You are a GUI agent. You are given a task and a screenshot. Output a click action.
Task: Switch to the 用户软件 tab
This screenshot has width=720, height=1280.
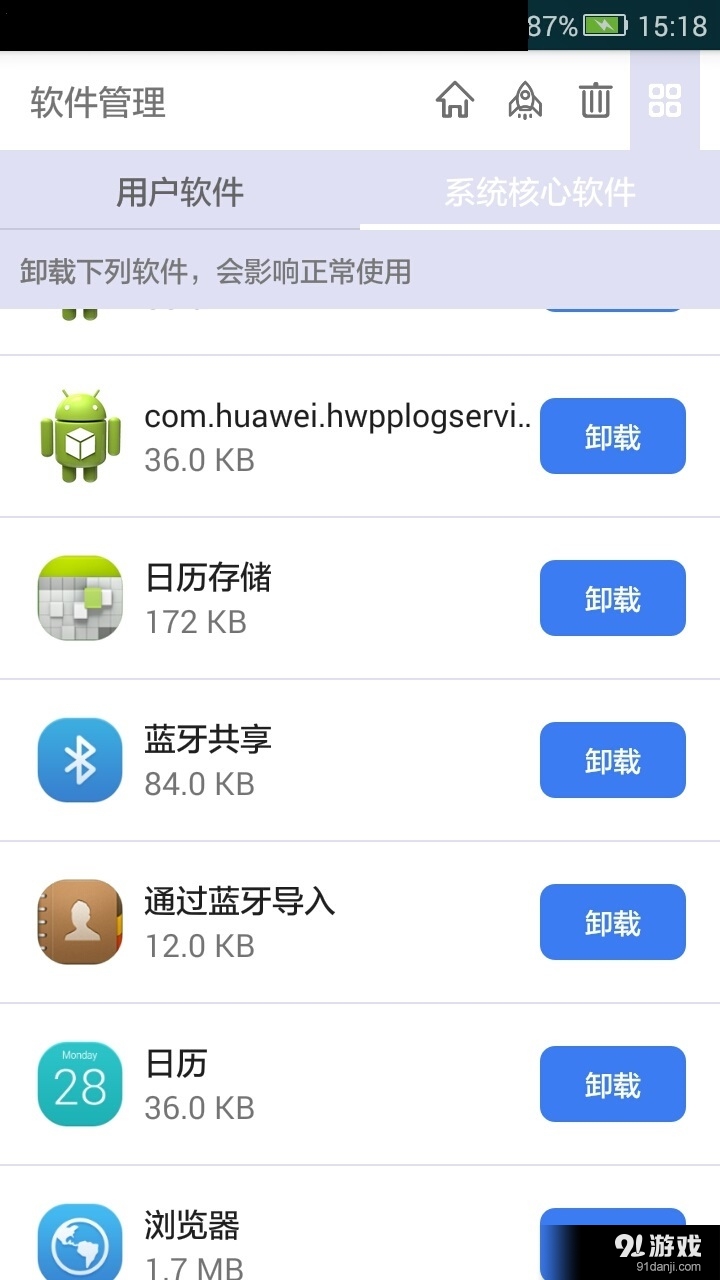180,192
